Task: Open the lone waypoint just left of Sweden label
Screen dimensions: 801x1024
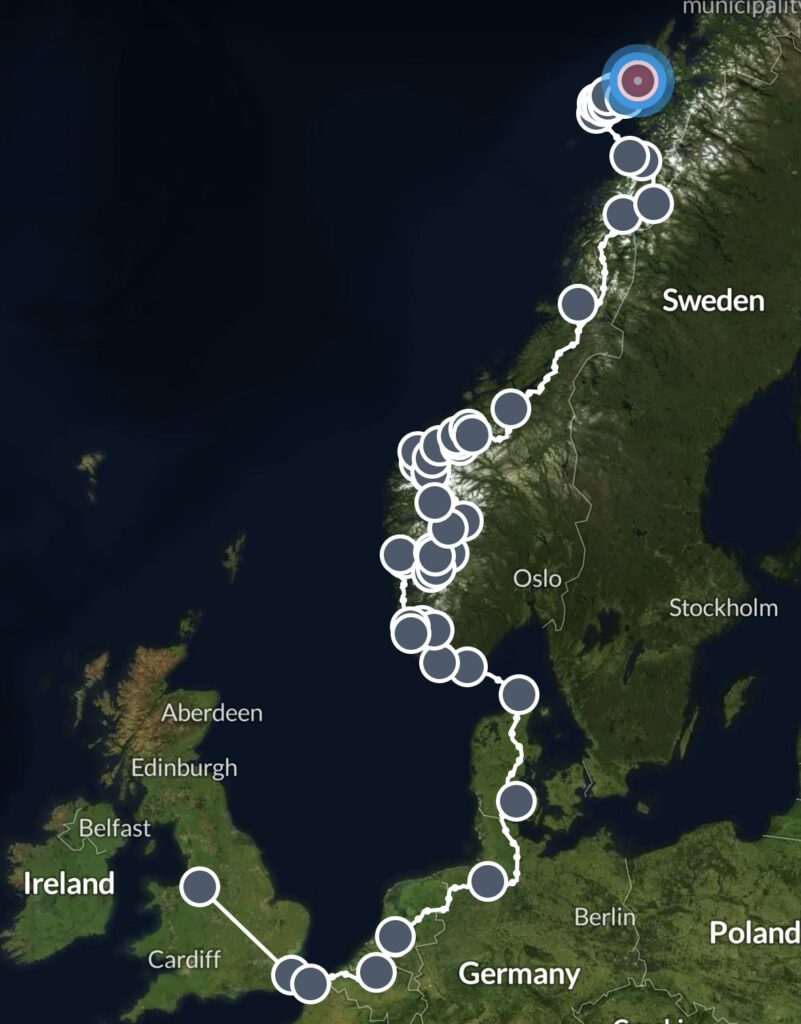Action: click(579, 302)
